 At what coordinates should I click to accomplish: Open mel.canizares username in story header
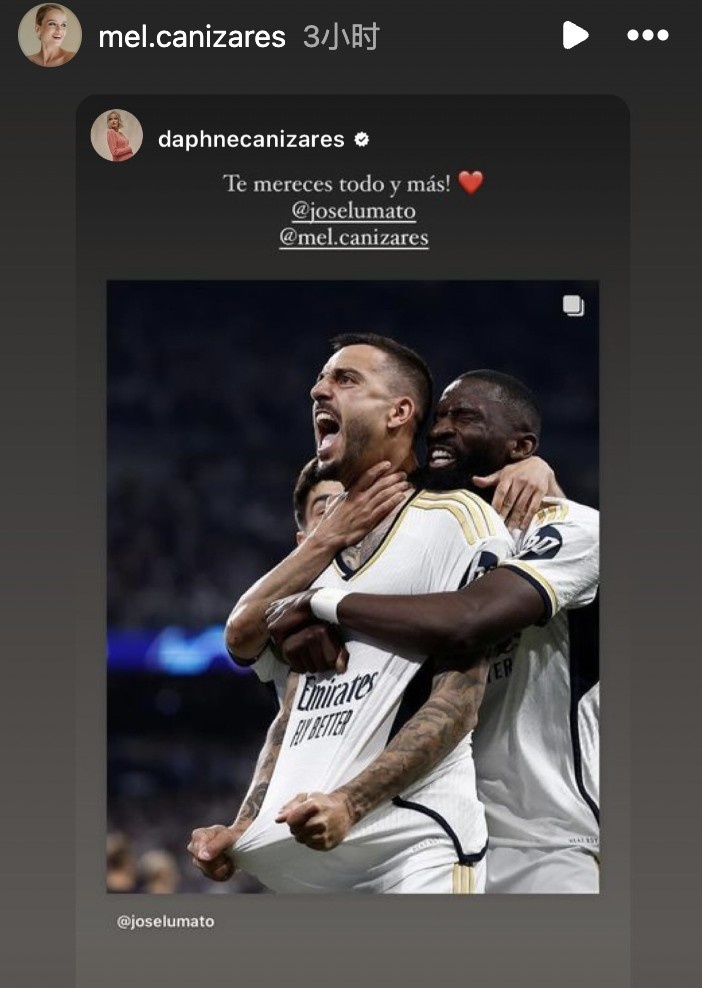tap(191, 37)
